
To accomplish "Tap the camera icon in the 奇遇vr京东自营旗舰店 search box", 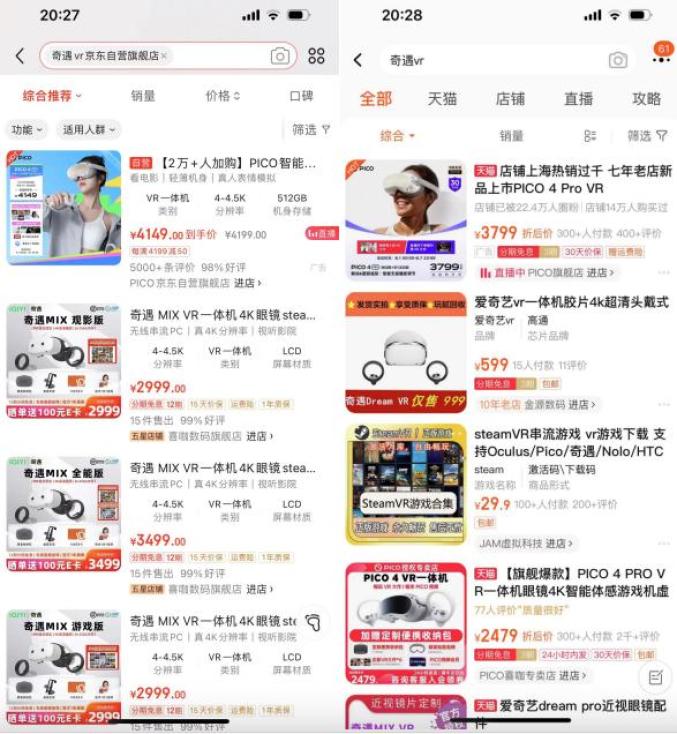I will click(280, 56).
